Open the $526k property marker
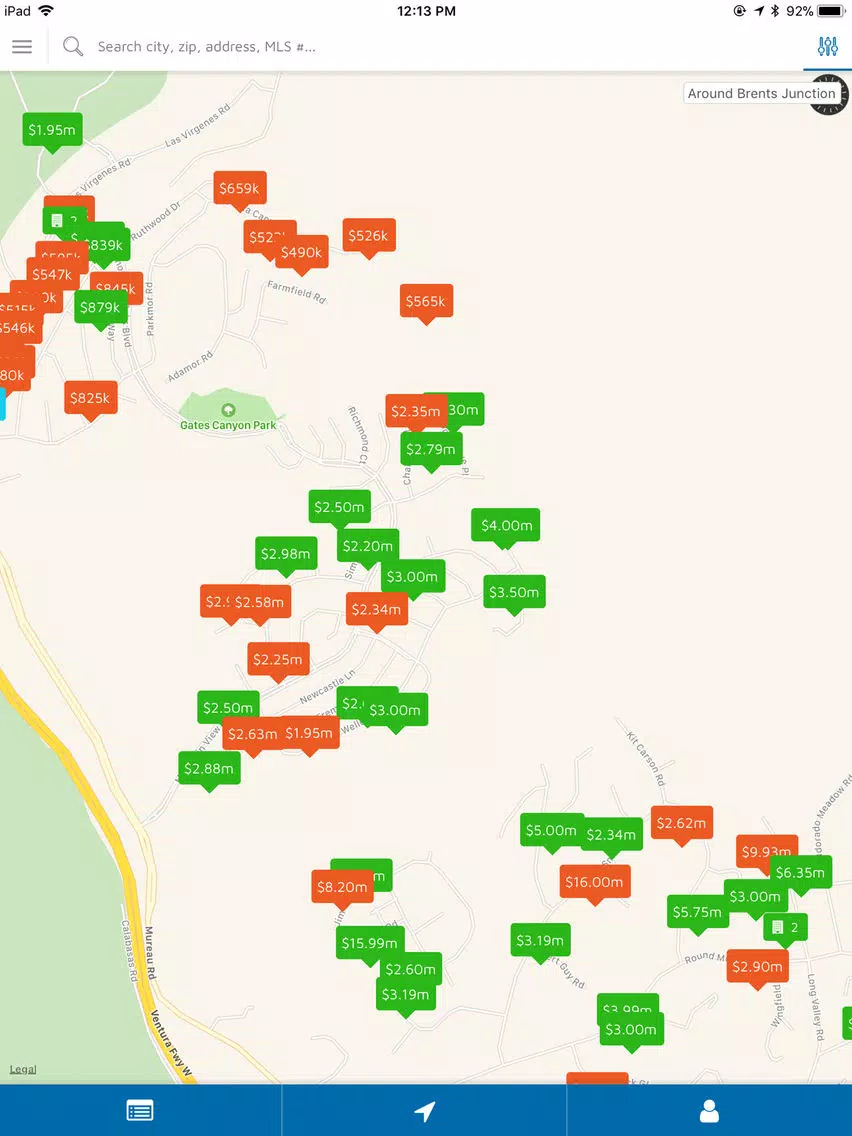852x1136 pixels. click(x=368, y=236)
